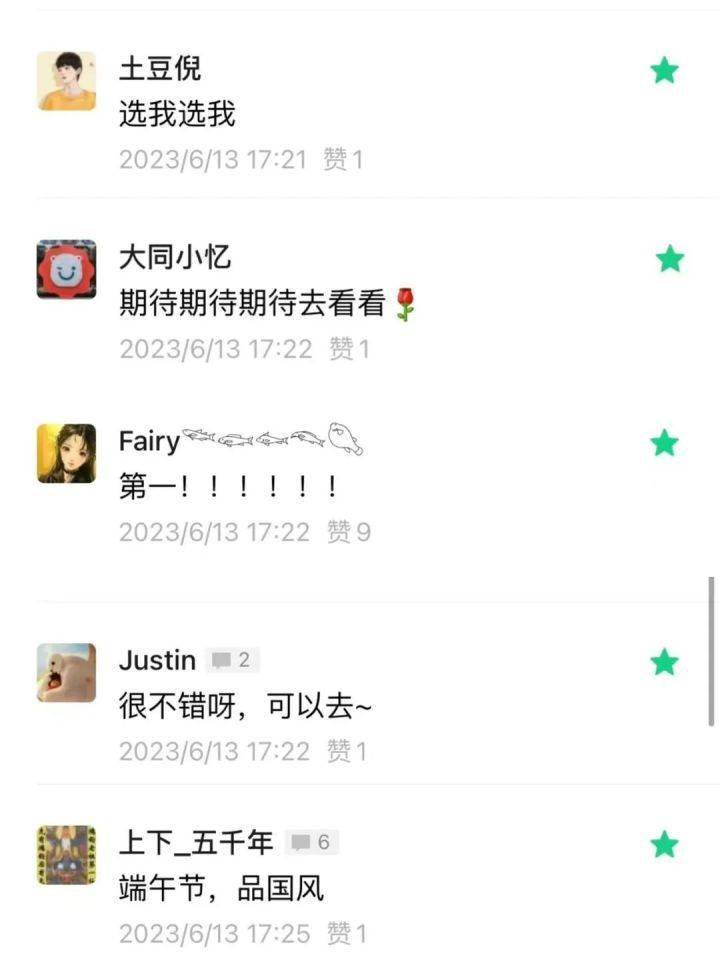Tap the star beside Fairy's comment
Viewport: 720px width, 959px height.
[x=664, y=443]
